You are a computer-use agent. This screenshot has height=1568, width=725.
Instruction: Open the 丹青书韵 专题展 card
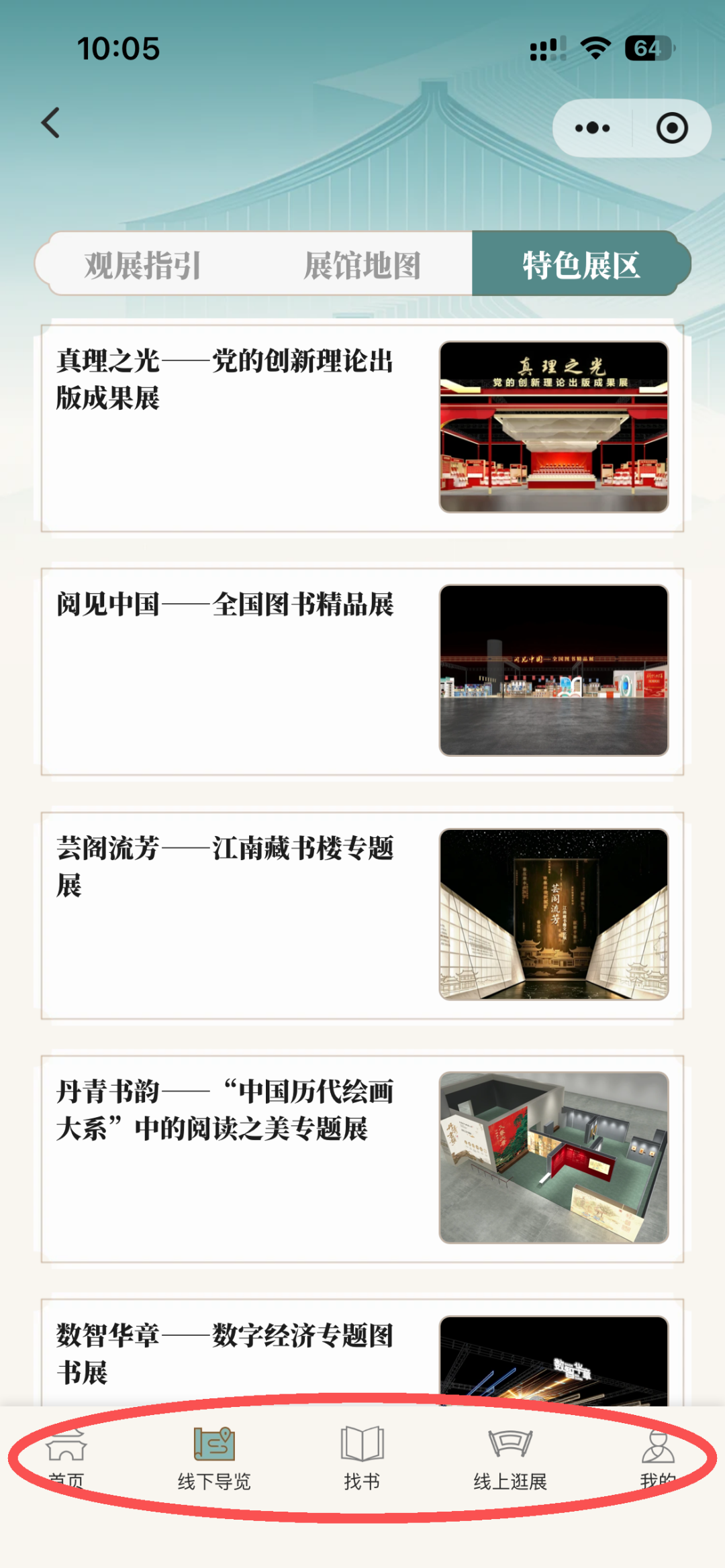coord(362,1159)
